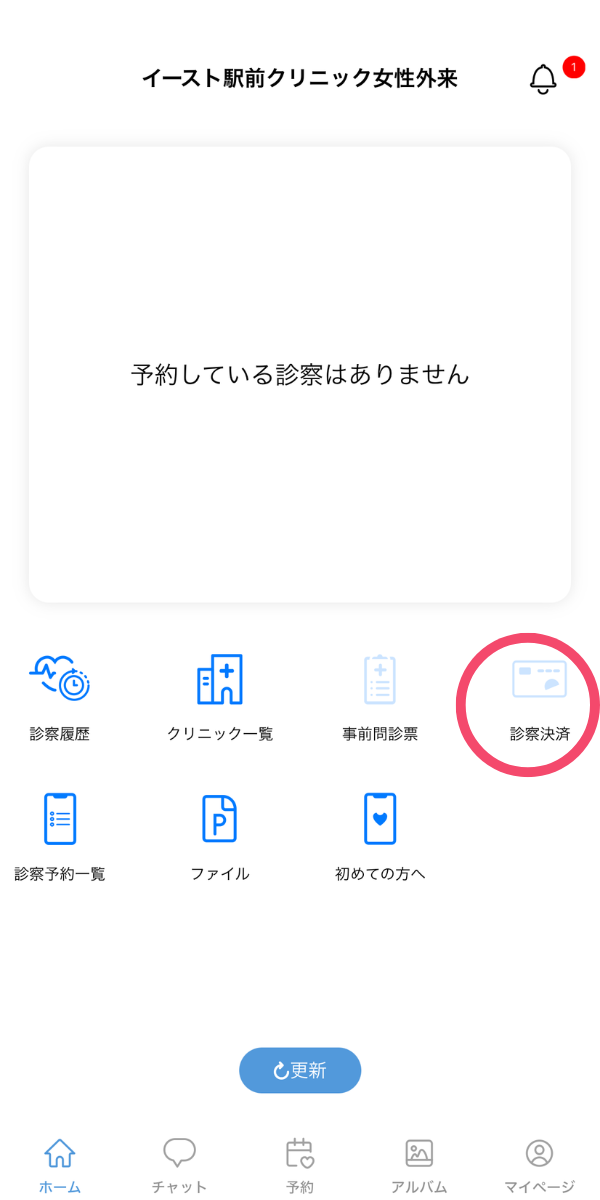Open ファイル files section
The width and height of the screenshot is (600, 1200).
[220, 836]
